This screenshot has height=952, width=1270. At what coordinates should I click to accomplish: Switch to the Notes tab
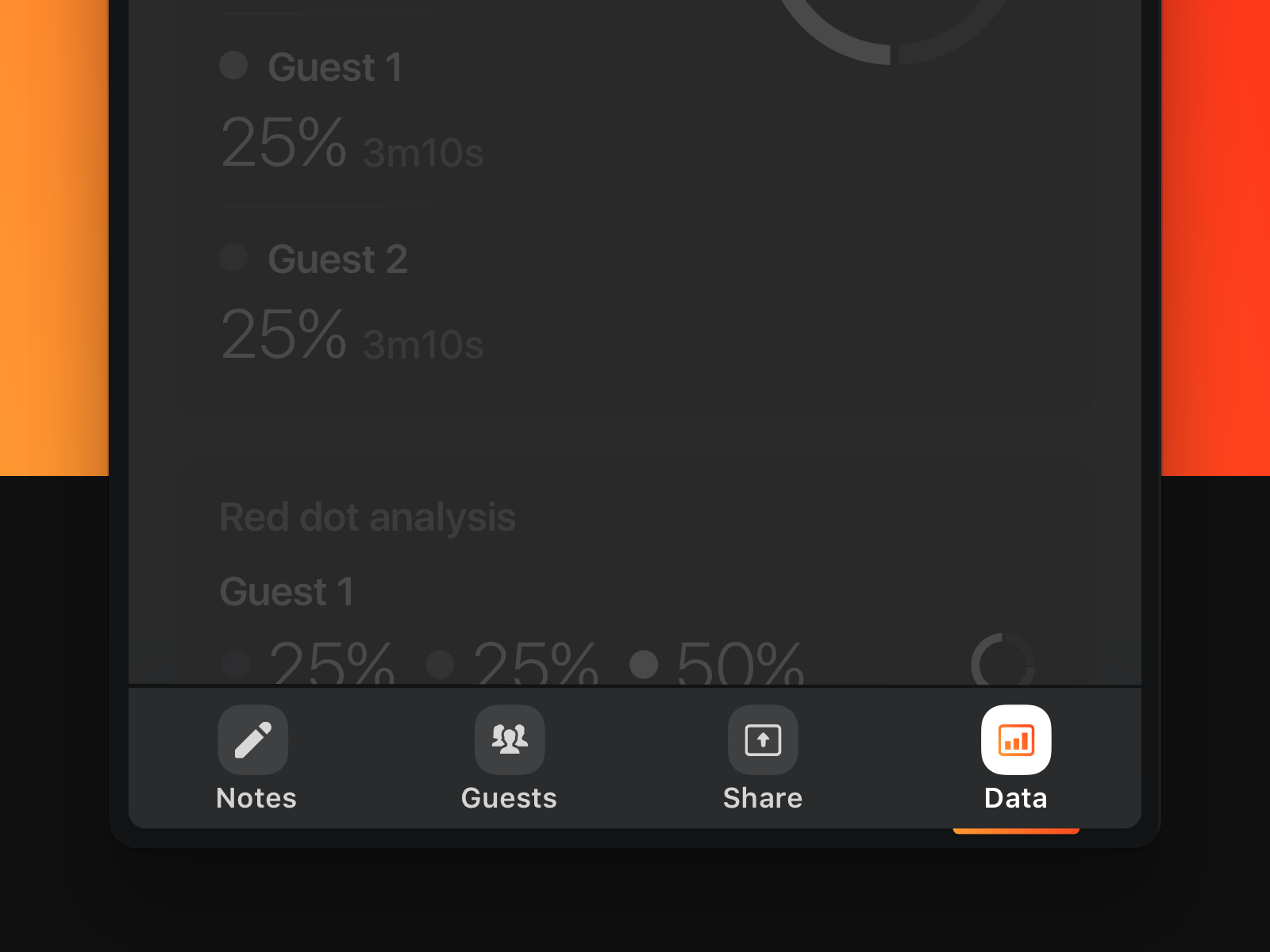pyautogui.click(x=254, y=758)
